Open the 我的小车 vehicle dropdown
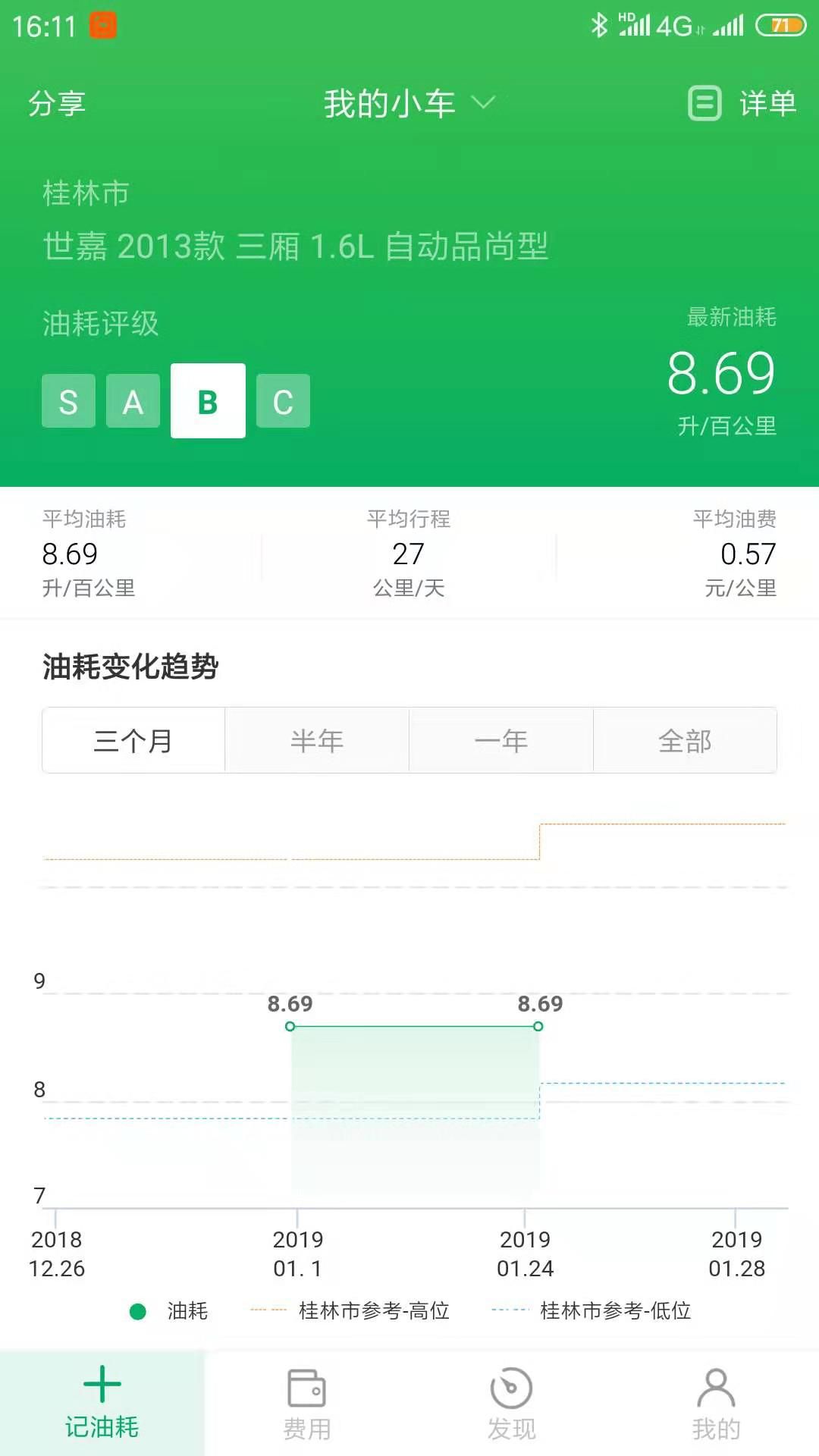 (x=408, y=103)
